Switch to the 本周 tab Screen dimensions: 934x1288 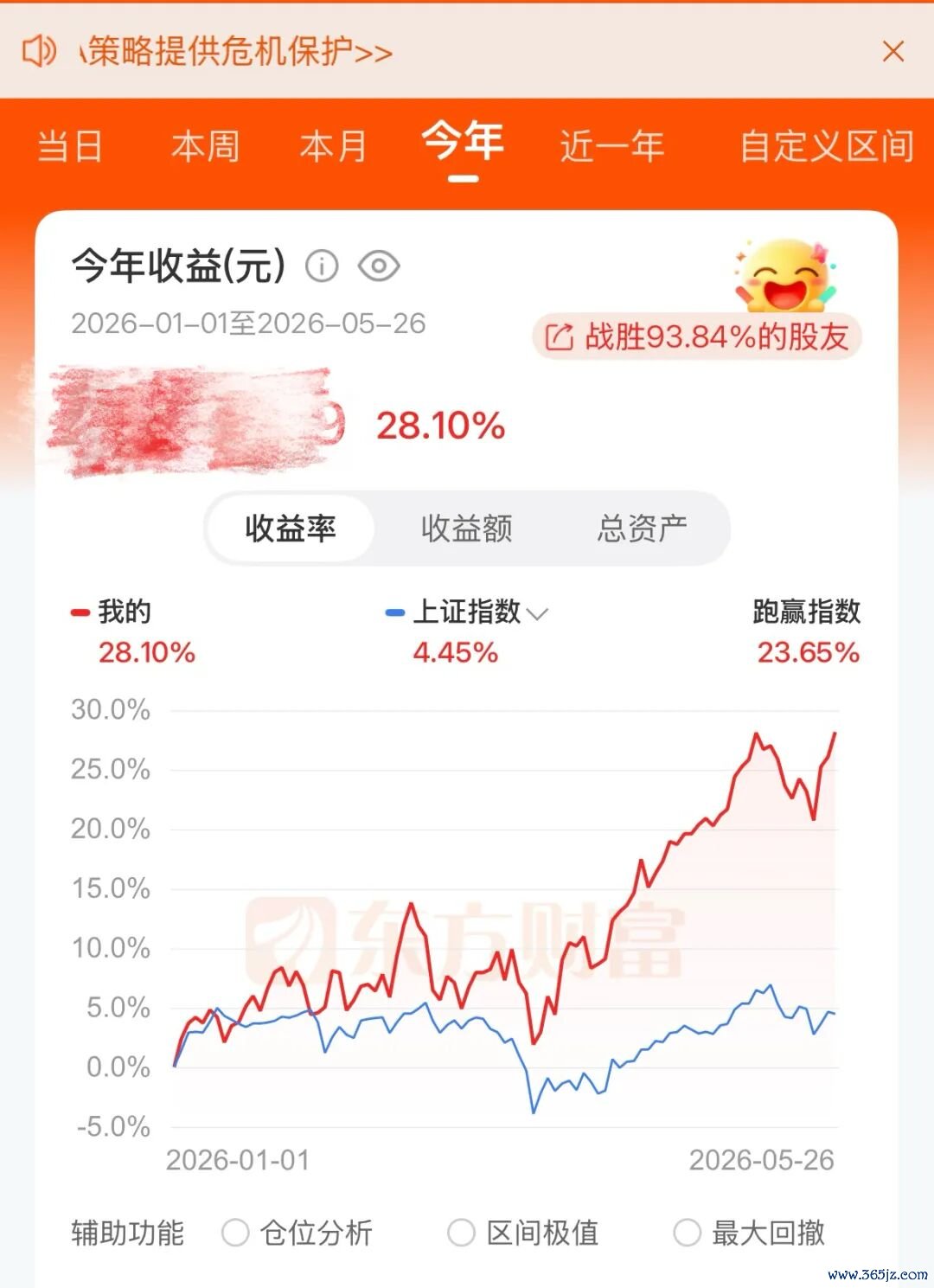[205, 146]
